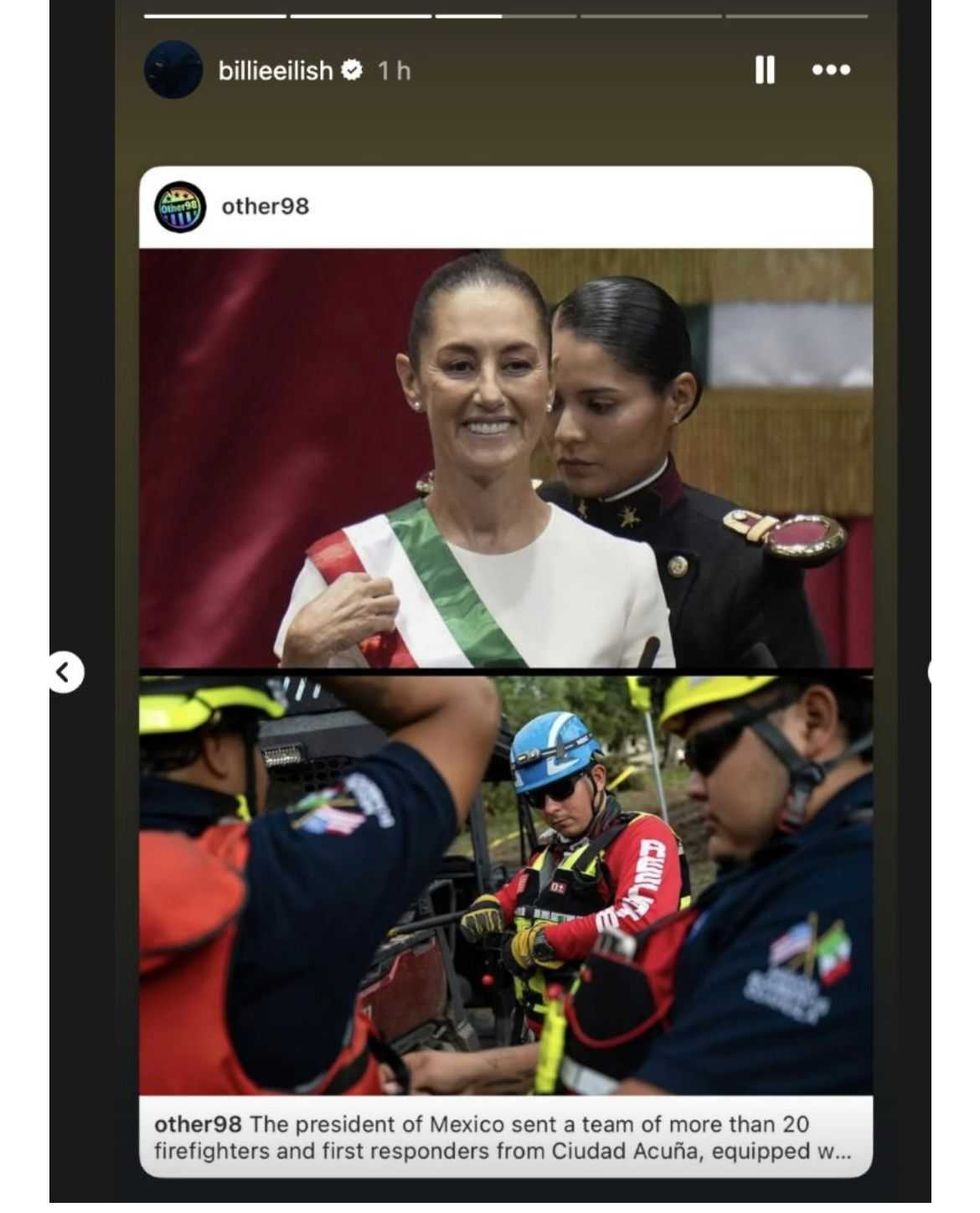Viewport: 980px width, 1213px height.
Task: Tap the back chevron on the left
Action: pos(66,673)
